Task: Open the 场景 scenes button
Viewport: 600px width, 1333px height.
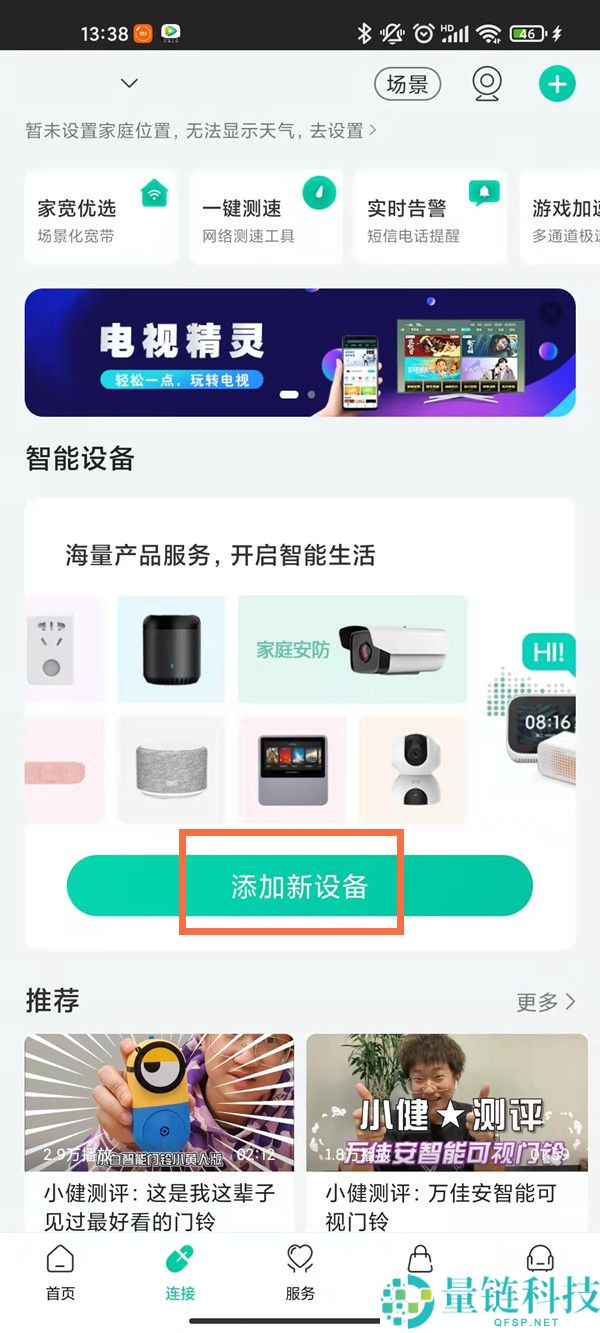Action: [x=407, y=85]
